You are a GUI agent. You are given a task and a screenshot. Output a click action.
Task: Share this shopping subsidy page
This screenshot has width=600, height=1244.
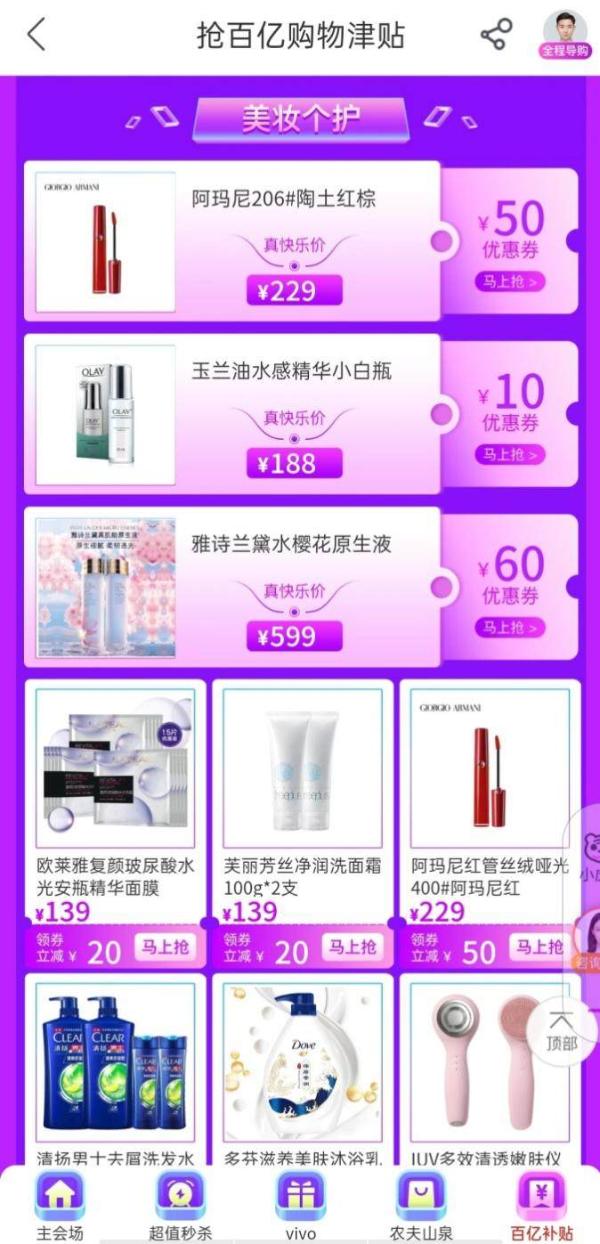(x=496, y=35)
